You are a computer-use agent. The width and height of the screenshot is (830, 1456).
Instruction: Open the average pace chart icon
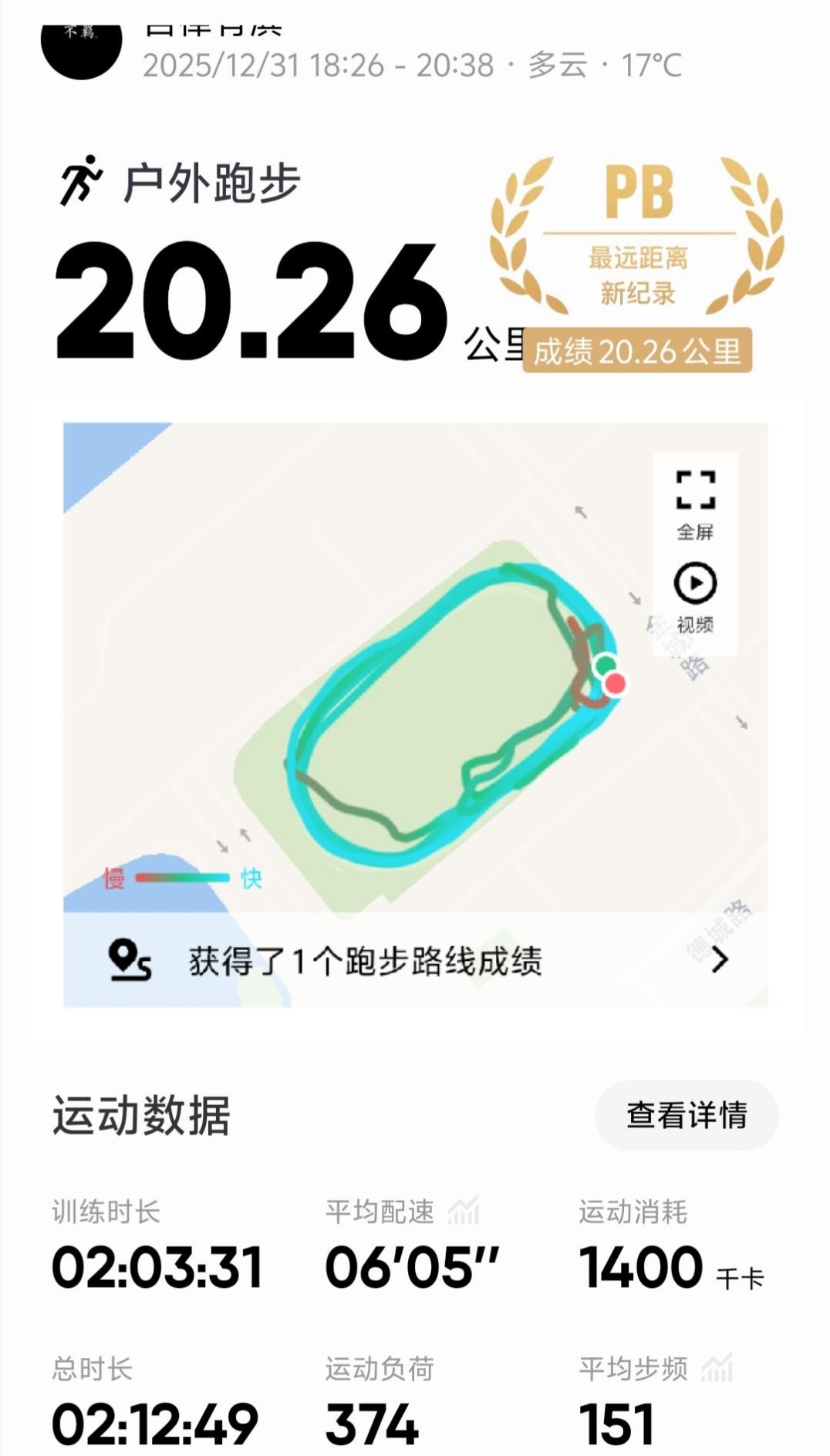click(464, 1211)
